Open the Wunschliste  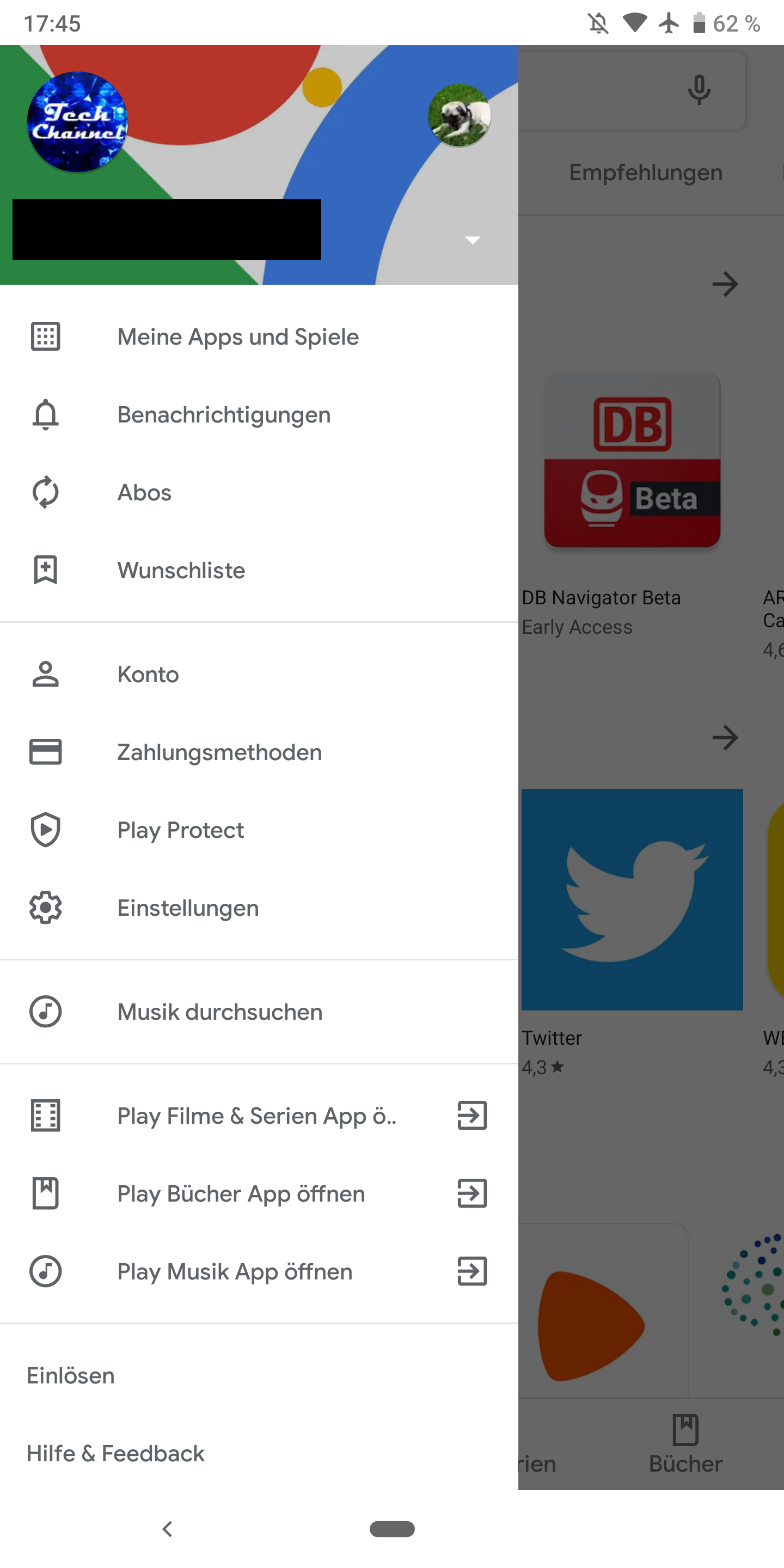pyautogui.click(x=259, y=571)
